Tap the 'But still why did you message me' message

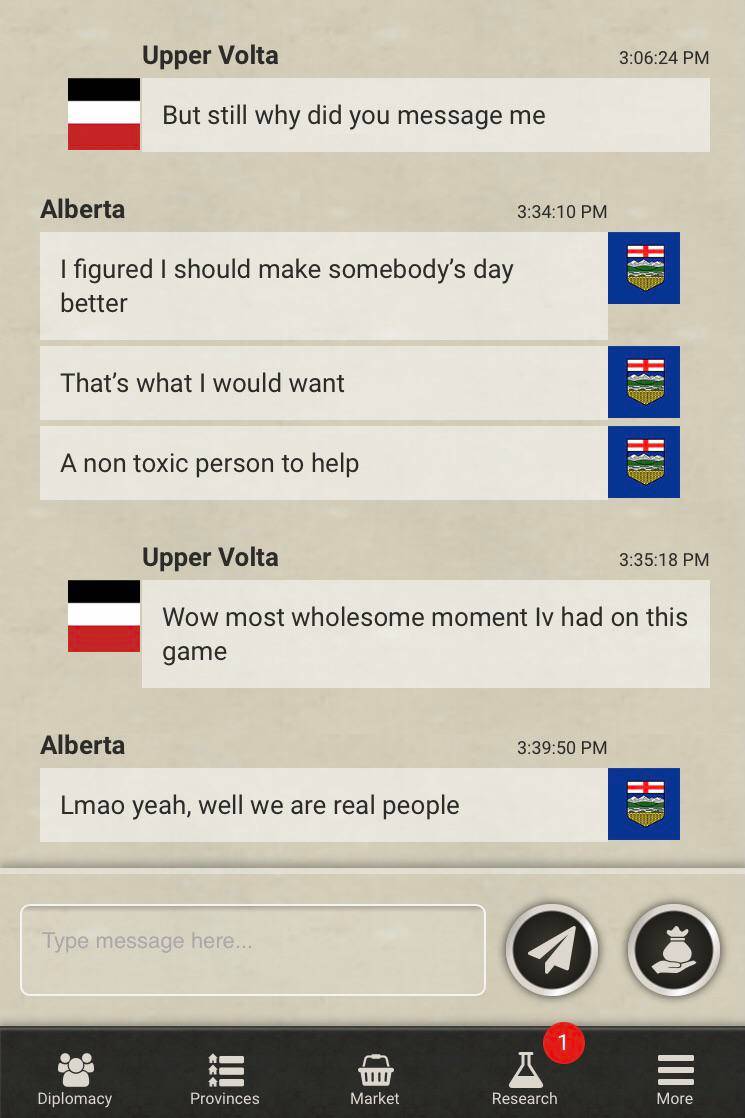pos(426,114)
